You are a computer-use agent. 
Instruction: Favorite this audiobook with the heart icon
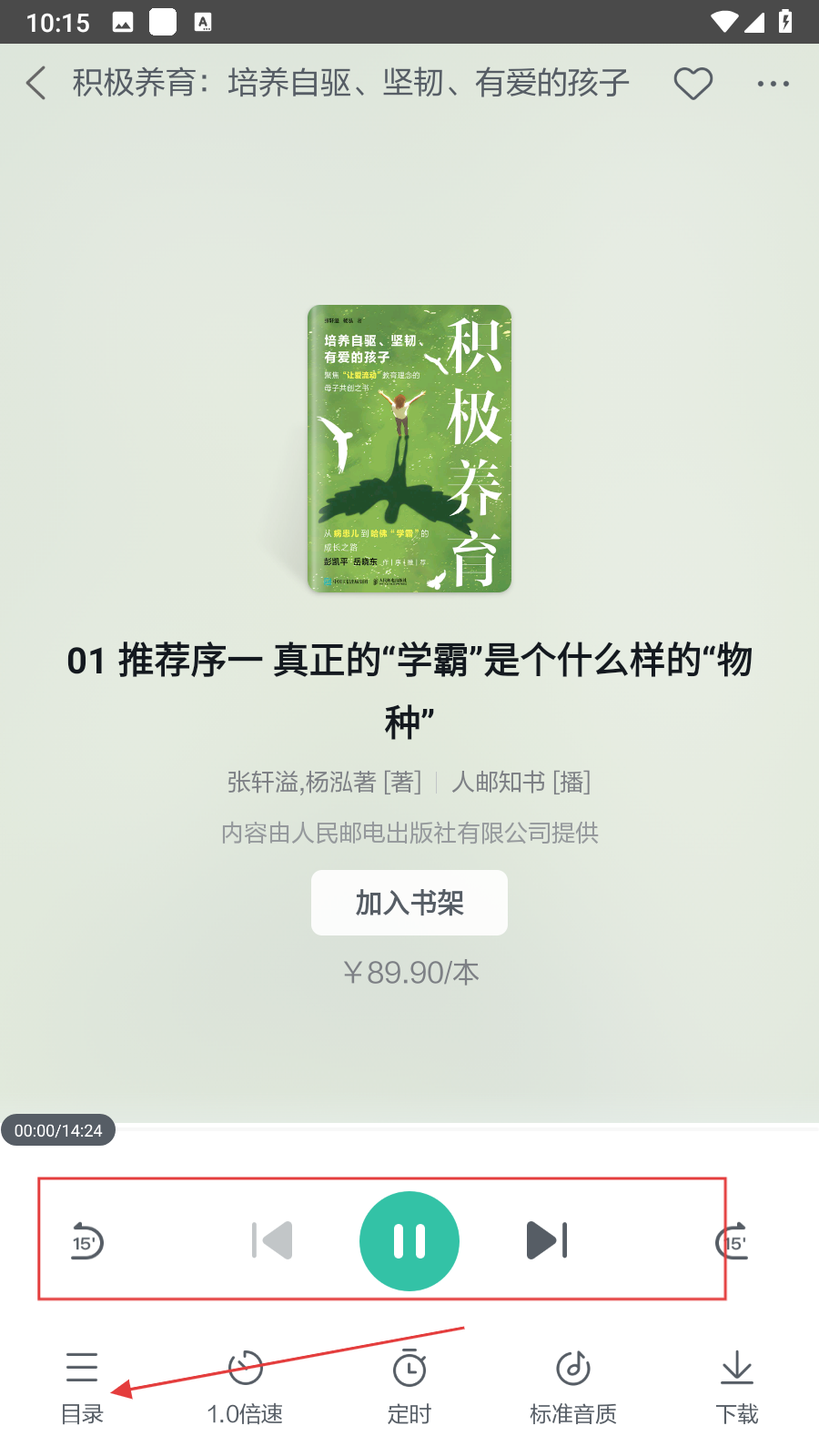pyautogui.click(x=693, y=84)
